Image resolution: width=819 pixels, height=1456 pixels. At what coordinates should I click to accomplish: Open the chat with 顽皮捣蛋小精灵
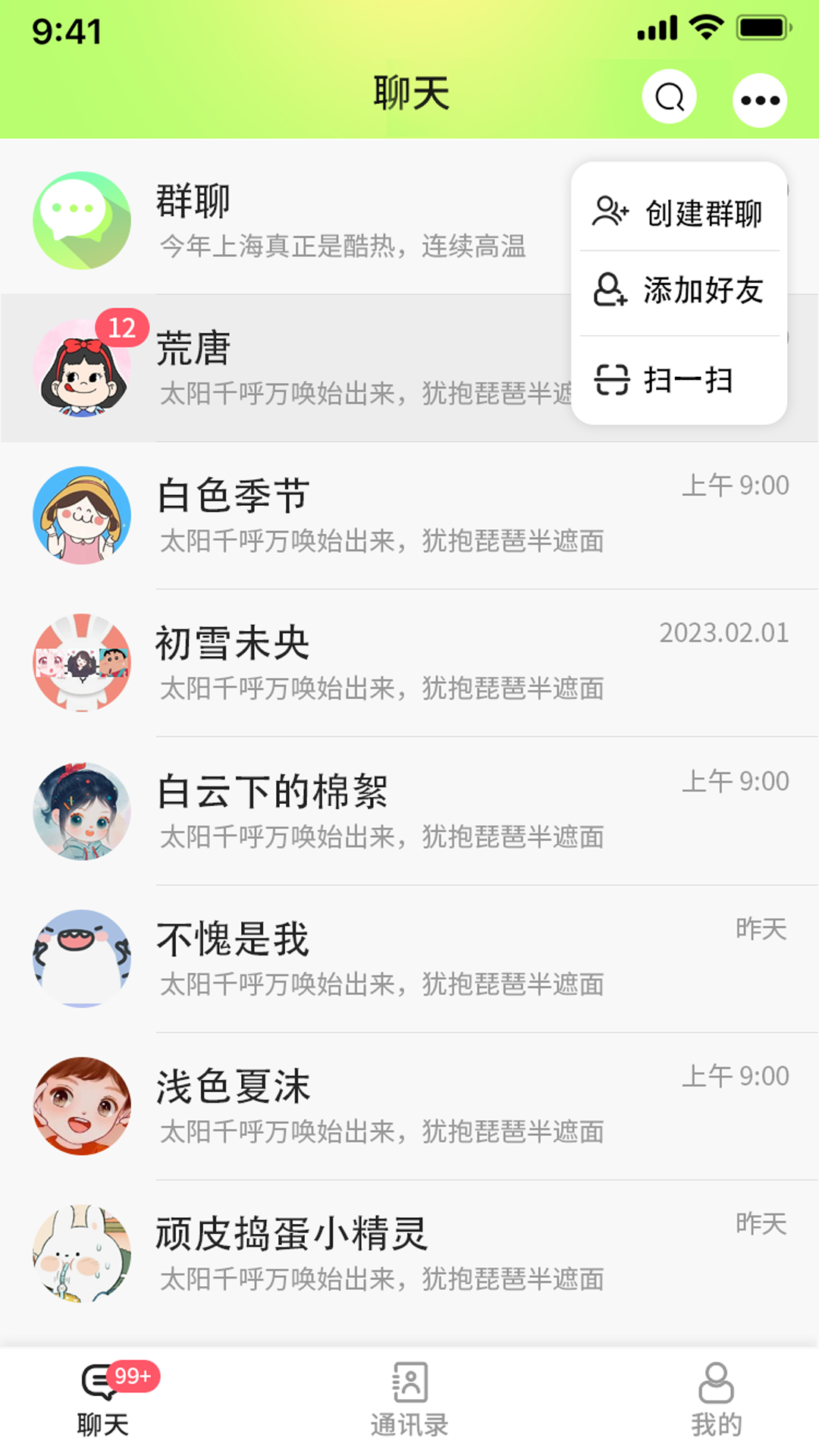pos(379,1253)
